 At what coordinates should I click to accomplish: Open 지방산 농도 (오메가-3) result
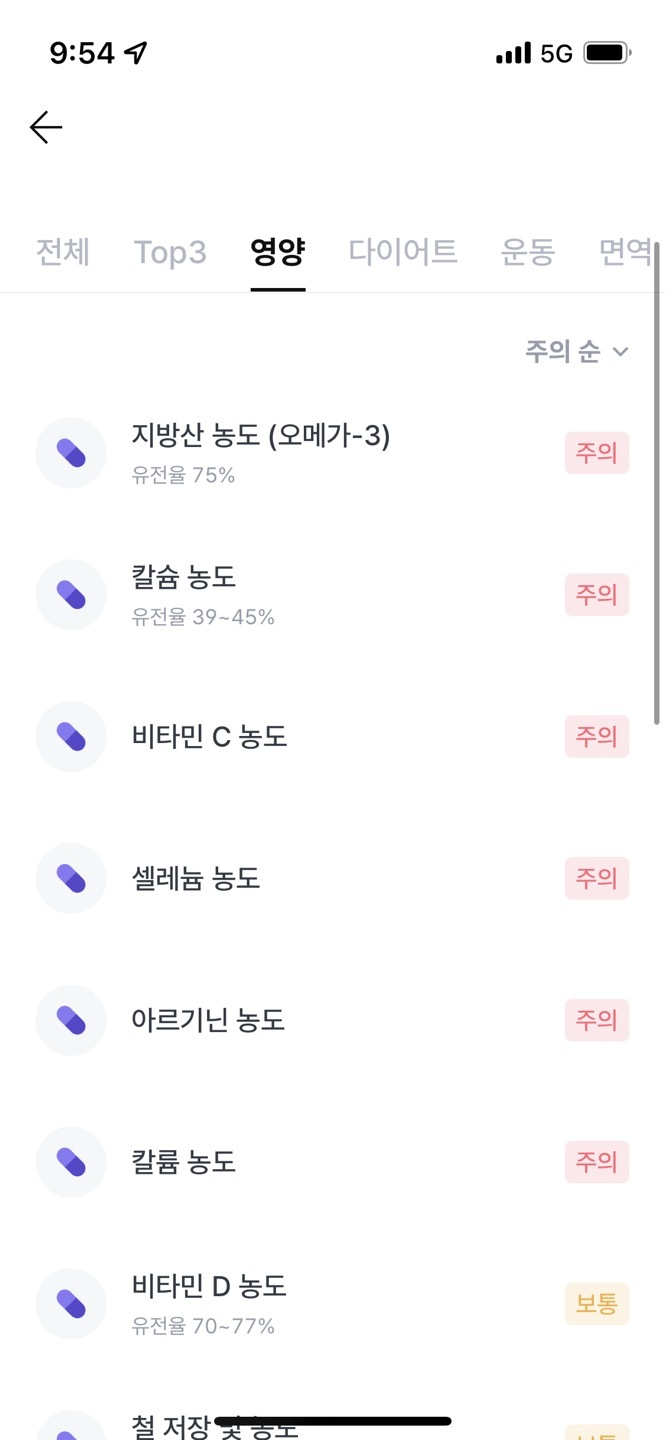click(x=332, y=453)
